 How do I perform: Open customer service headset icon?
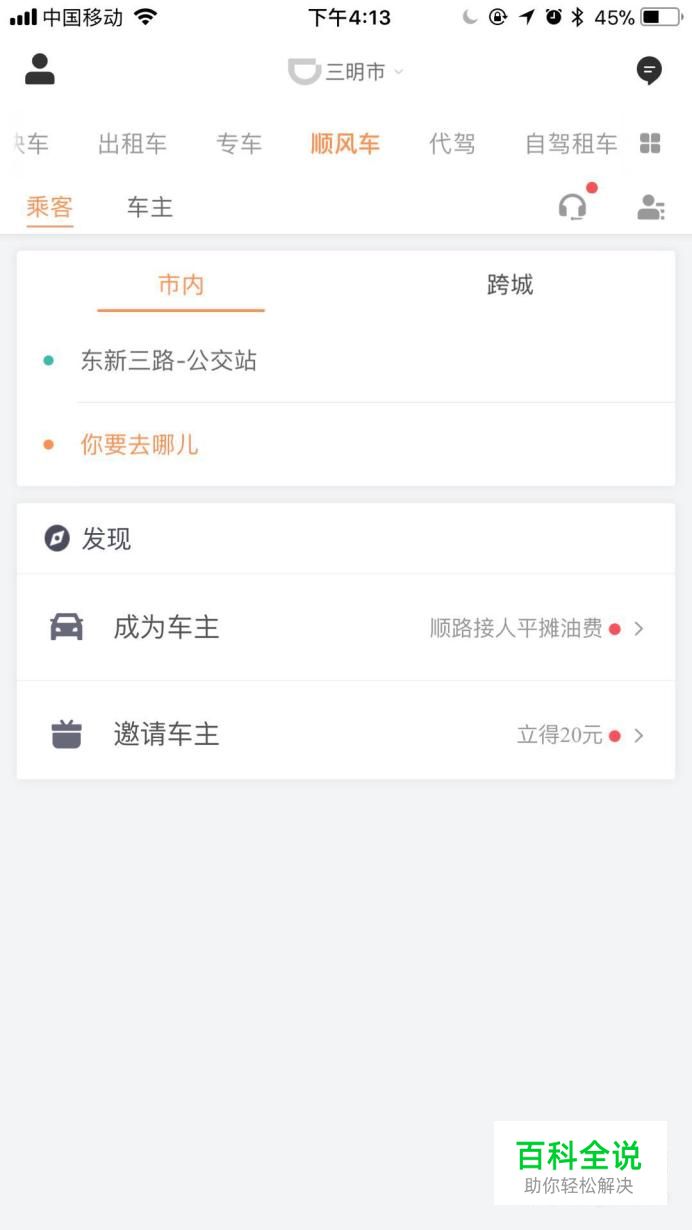point(573,207)
